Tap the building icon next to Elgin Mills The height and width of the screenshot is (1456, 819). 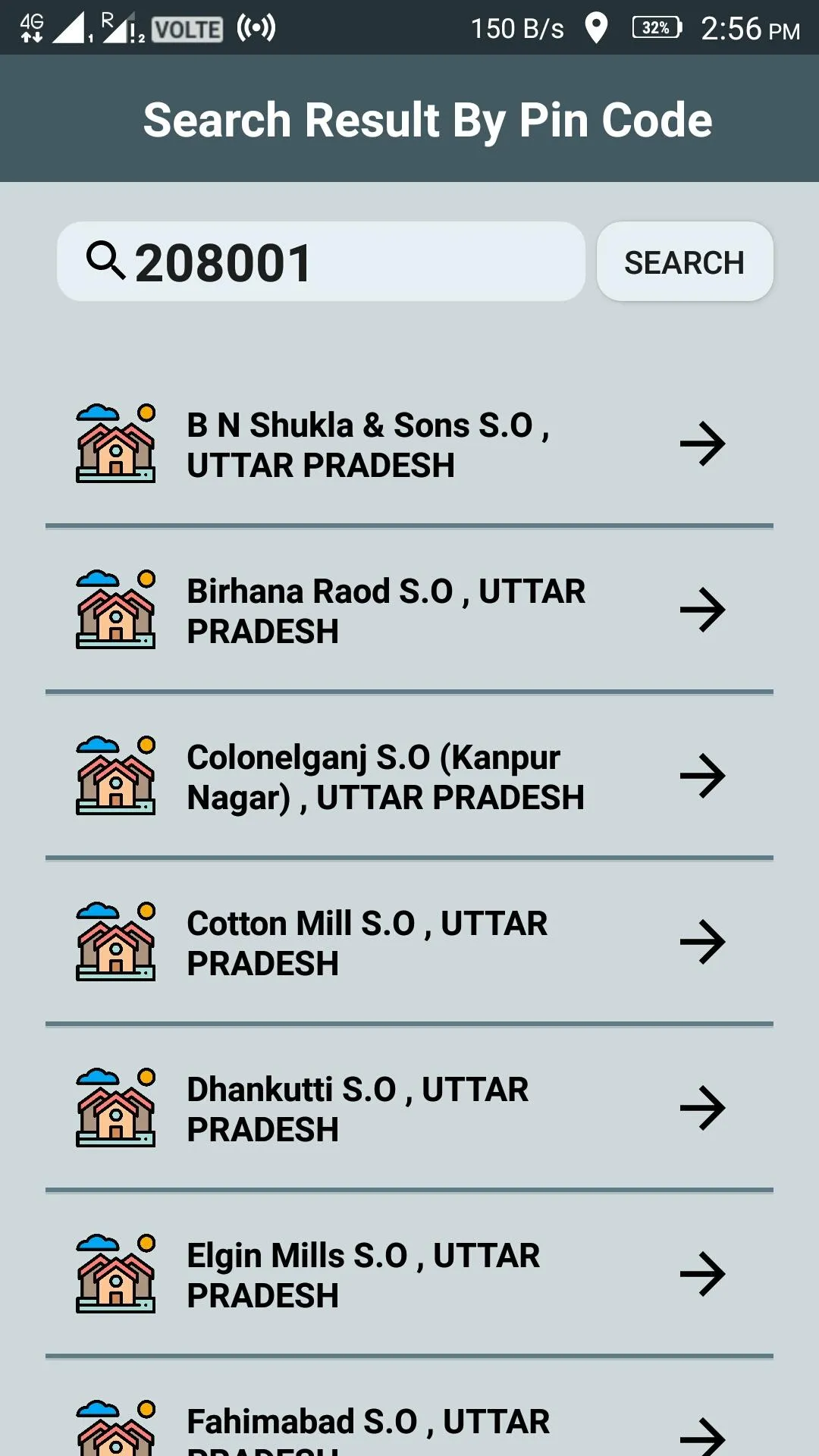[115, 1274]
